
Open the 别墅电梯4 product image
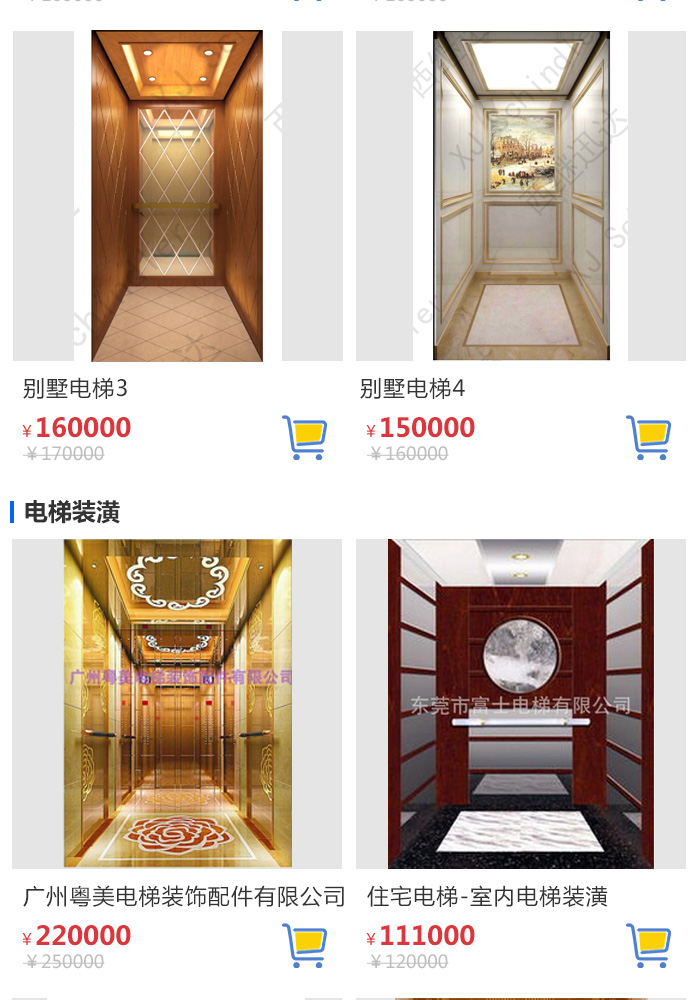click(x=521, y=196)
